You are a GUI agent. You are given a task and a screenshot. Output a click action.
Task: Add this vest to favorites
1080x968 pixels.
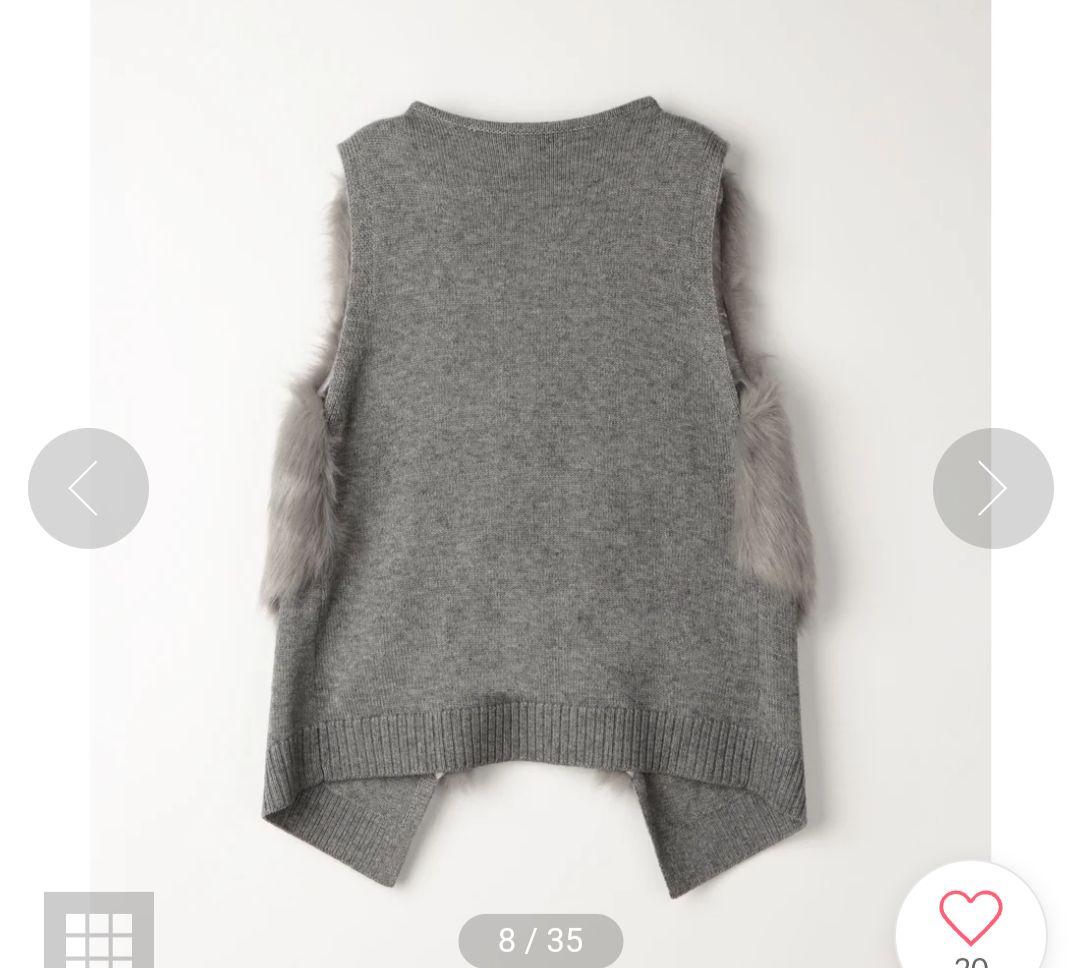tap(970, 917)
